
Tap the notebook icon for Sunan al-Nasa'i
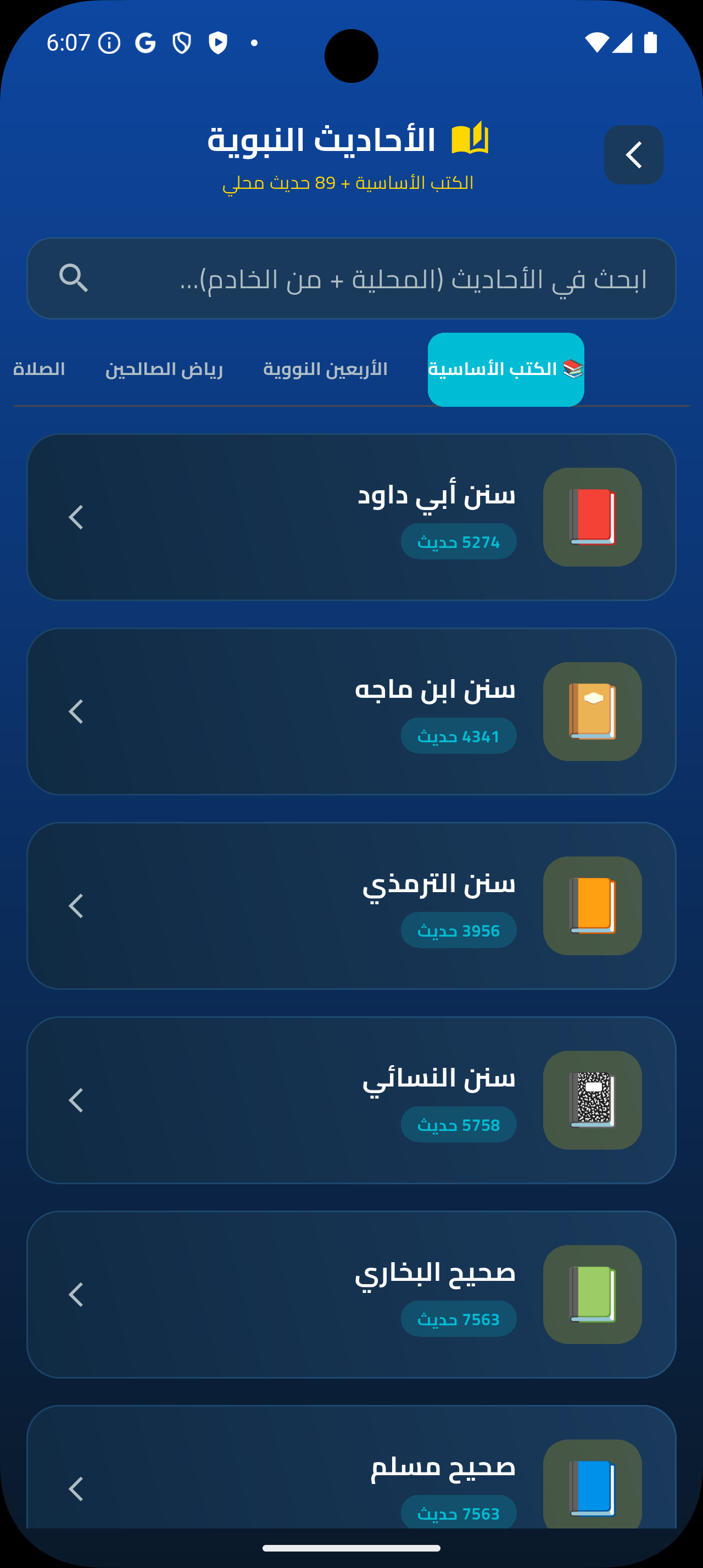592,1099
